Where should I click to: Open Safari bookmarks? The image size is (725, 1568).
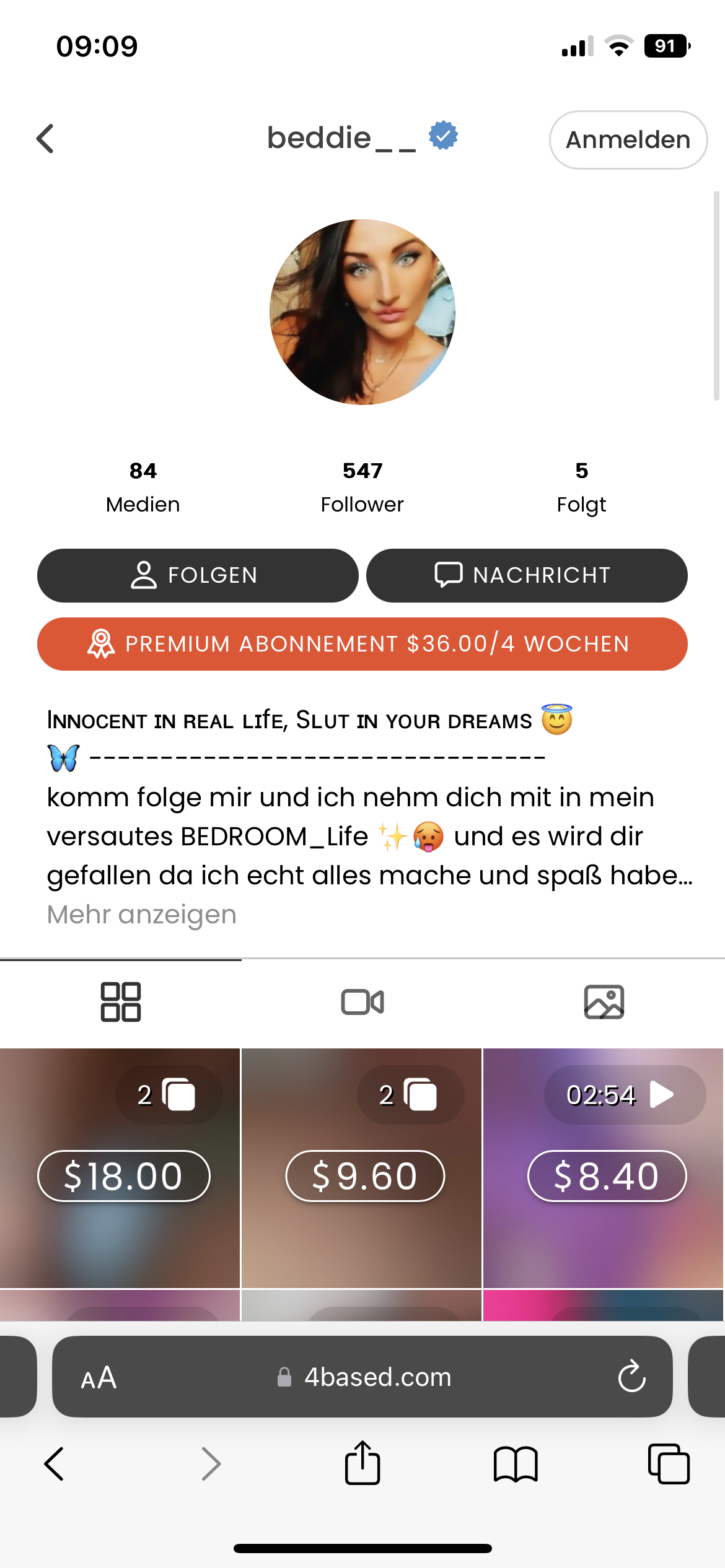click(516, 1464)
